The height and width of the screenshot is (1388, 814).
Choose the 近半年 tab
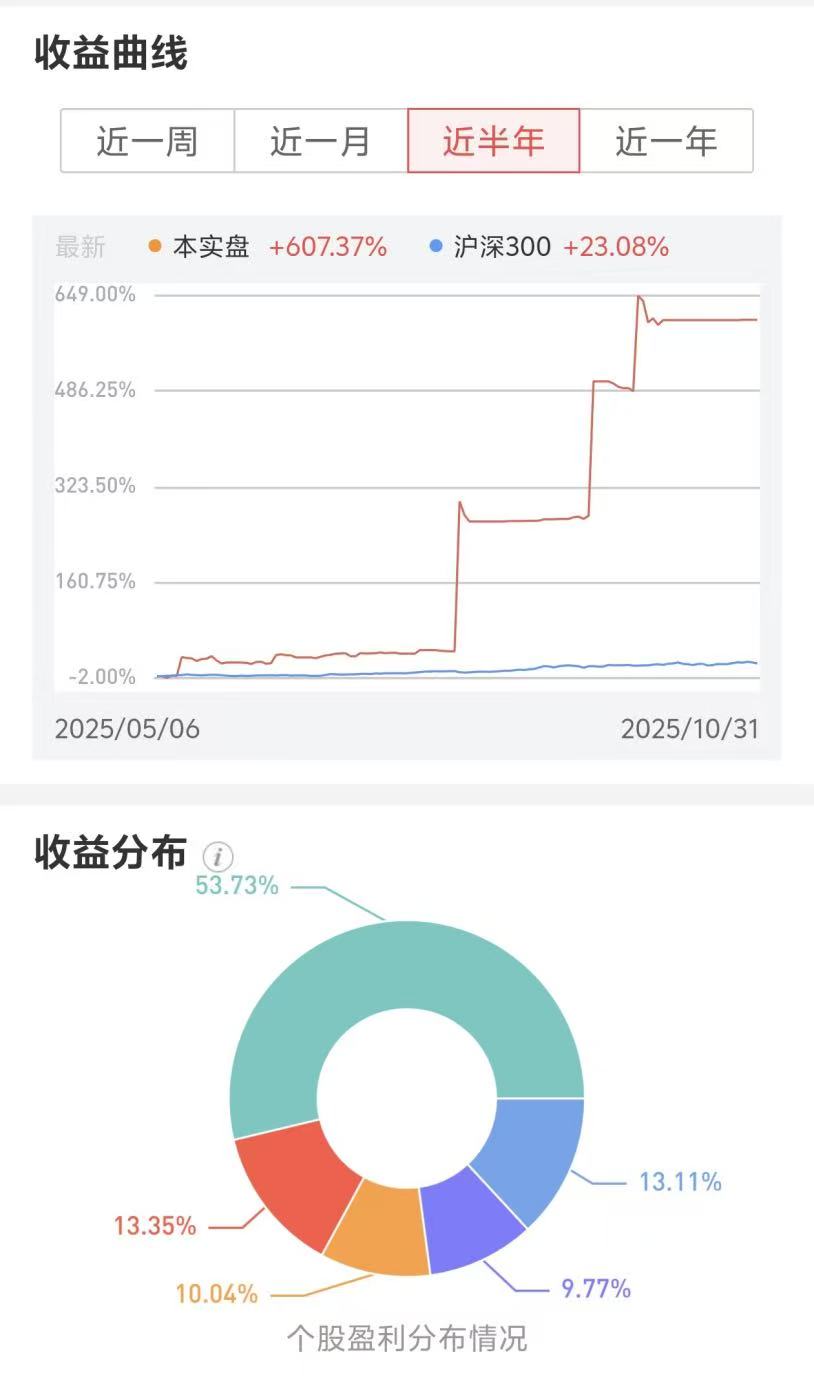[493, 141]
